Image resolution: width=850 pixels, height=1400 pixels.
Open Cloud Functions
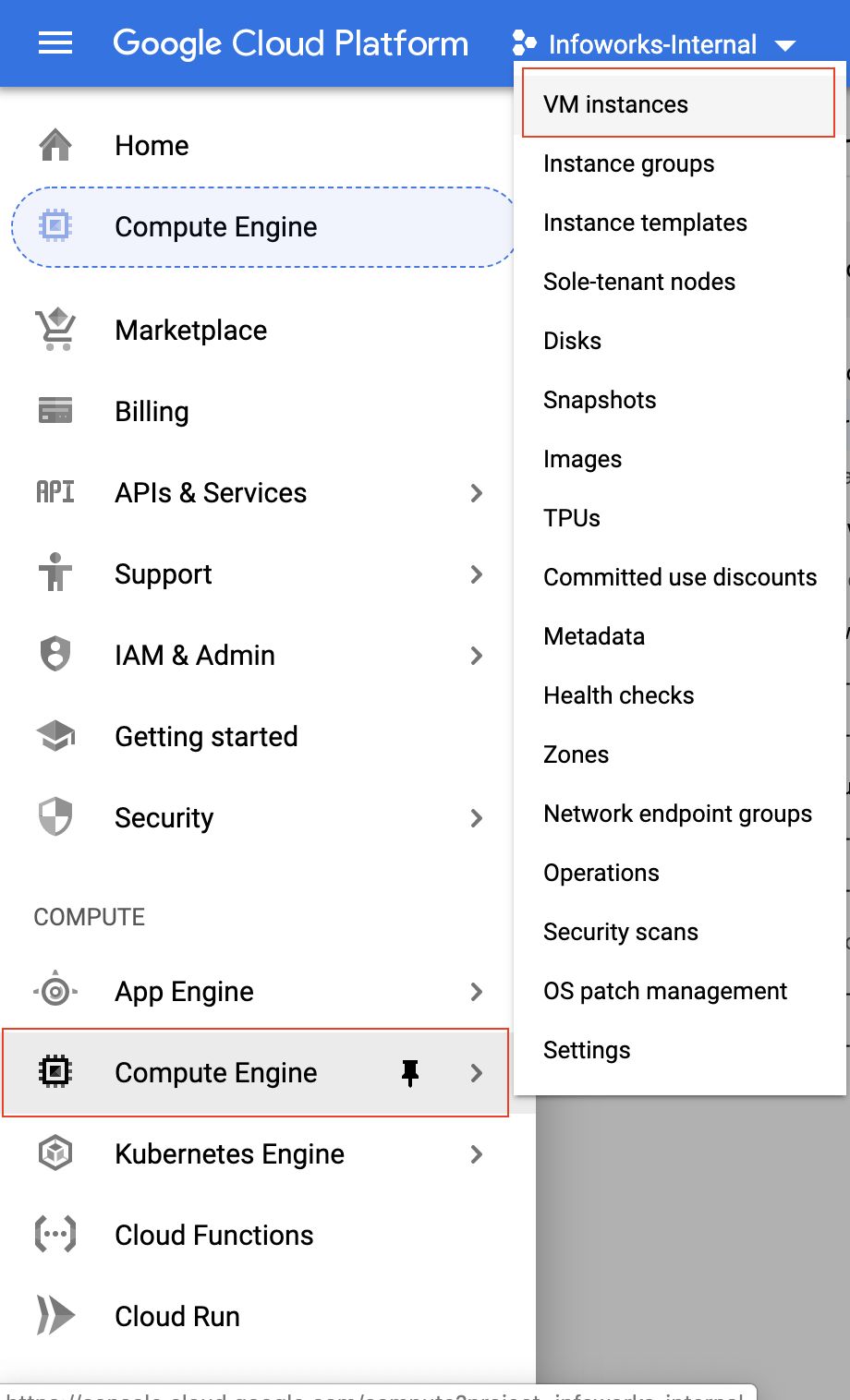tap(257, 1235)
